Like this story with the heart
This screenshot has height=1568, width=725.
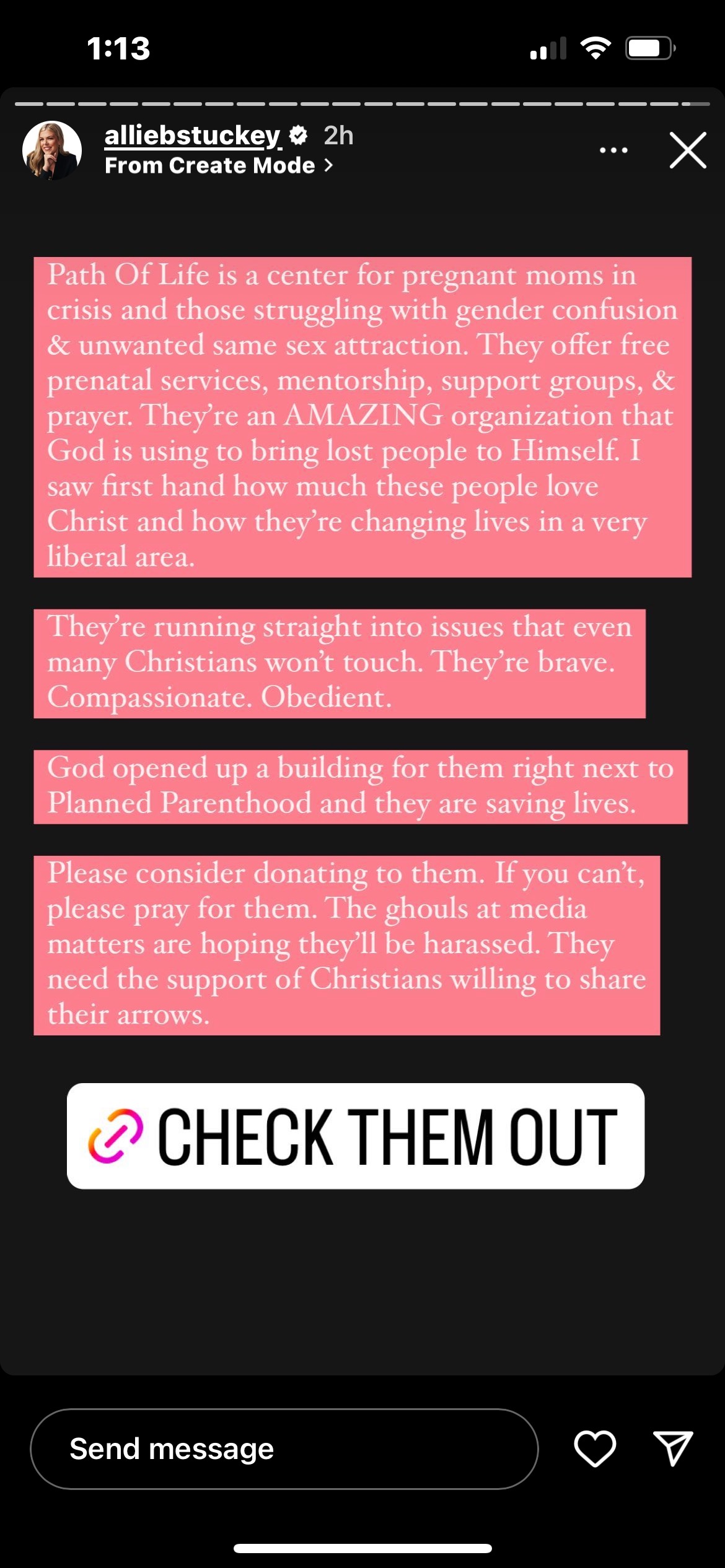click(x=595, y=1449)
